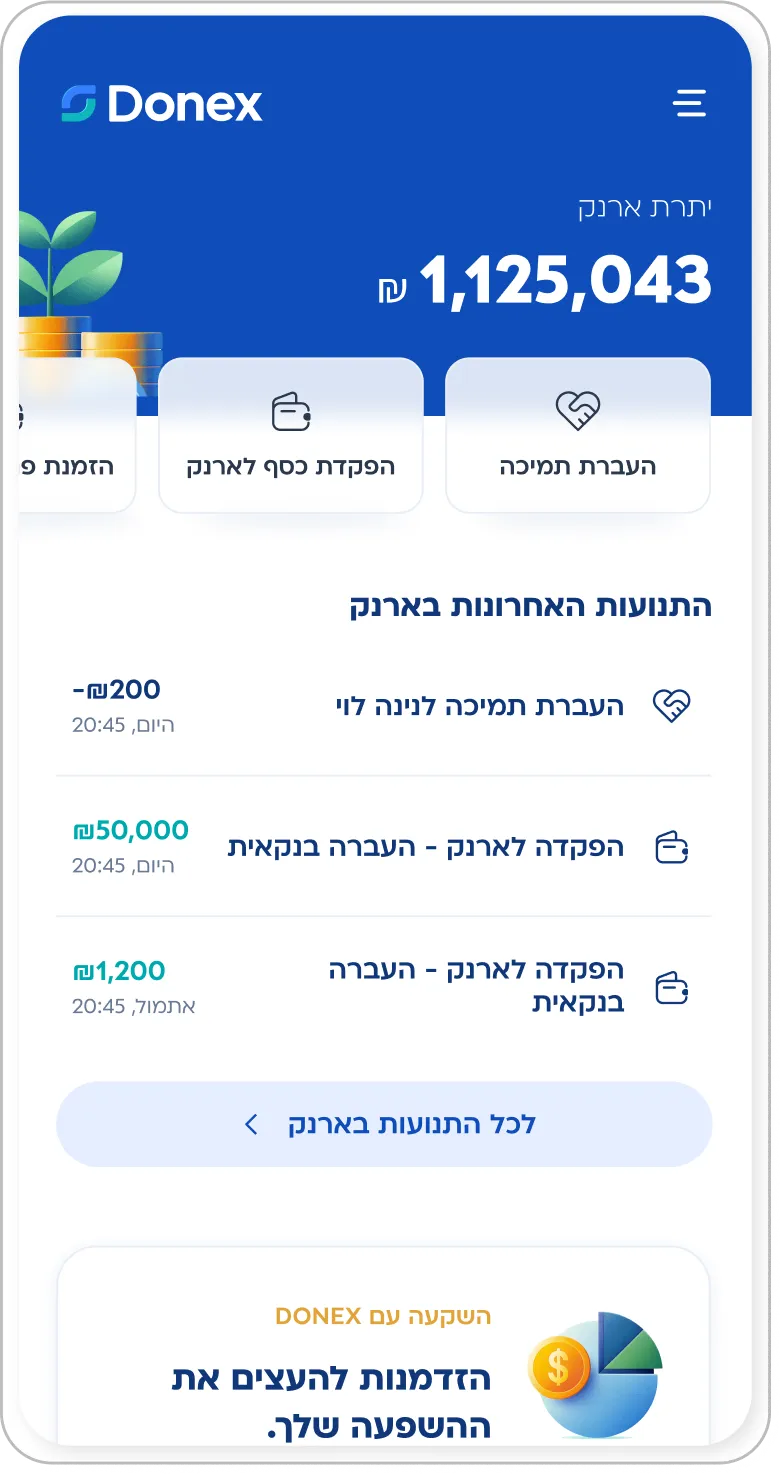Open the hamburger menu
780x1474 pixels.
tap(689, 103)
